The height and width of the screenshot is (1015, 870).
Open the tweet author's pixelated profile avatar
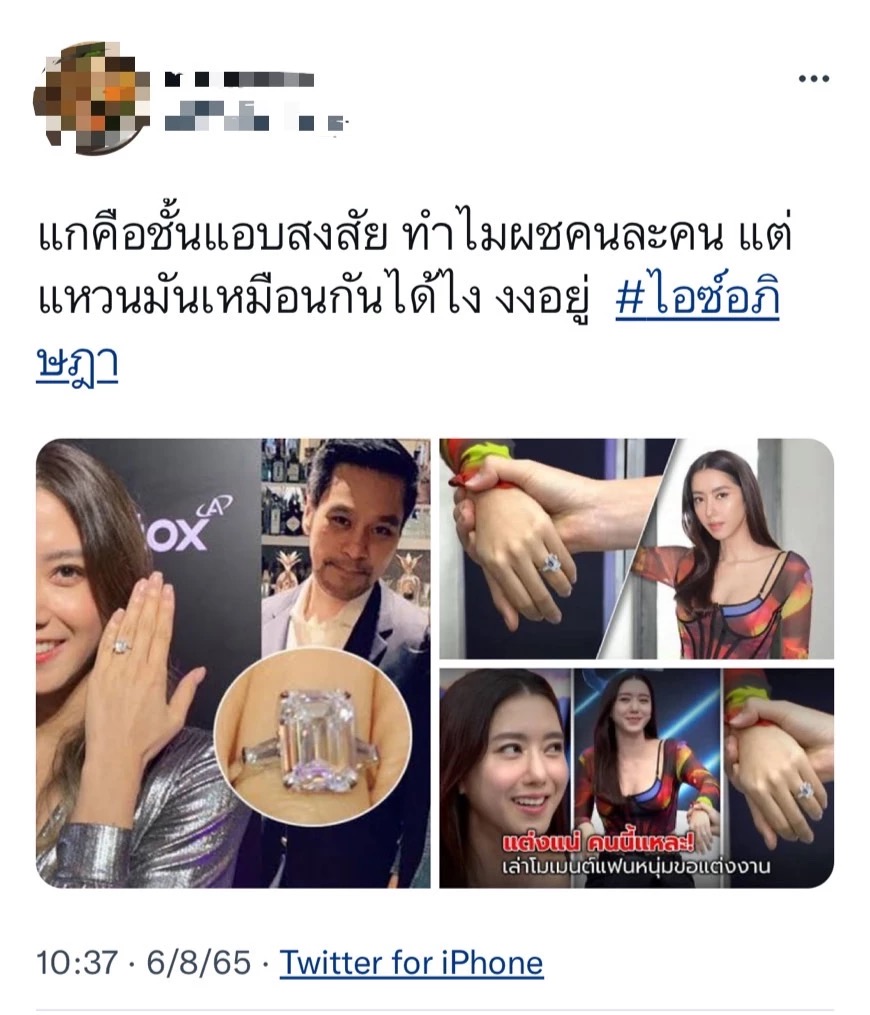92,97
